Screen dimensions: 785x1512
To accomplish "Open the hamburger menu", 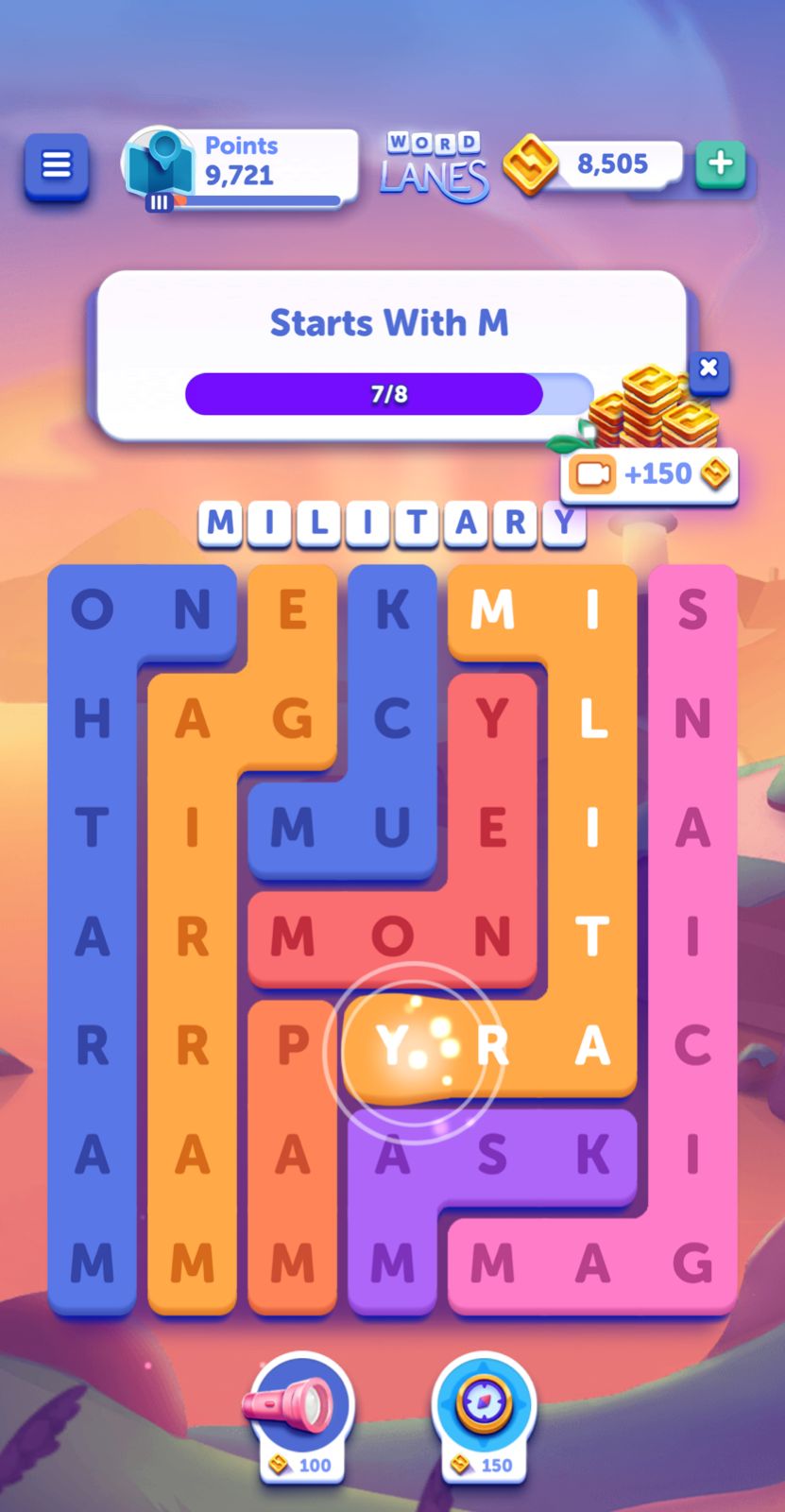I will 57,166.
